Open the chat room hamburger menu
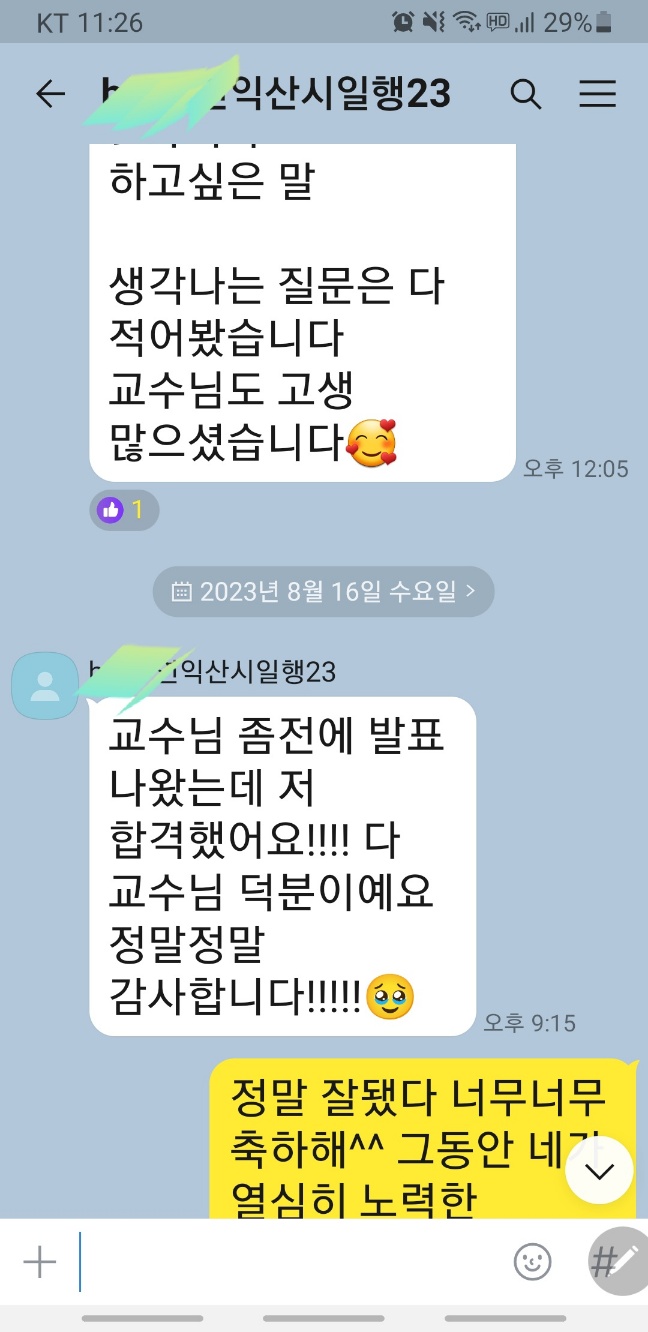The height and width of the screenshot is (1332, 648). [598, 94]
